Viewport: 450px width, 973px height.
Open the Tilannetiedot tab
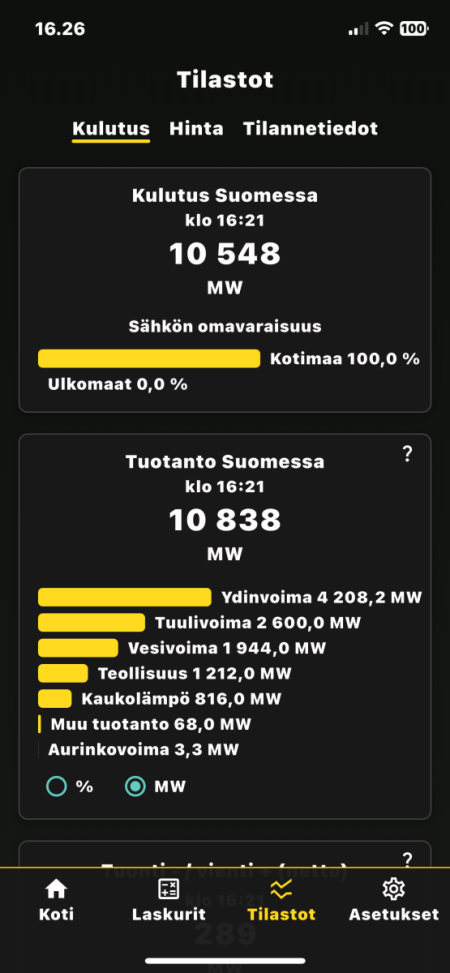click(x=310, y=128)
